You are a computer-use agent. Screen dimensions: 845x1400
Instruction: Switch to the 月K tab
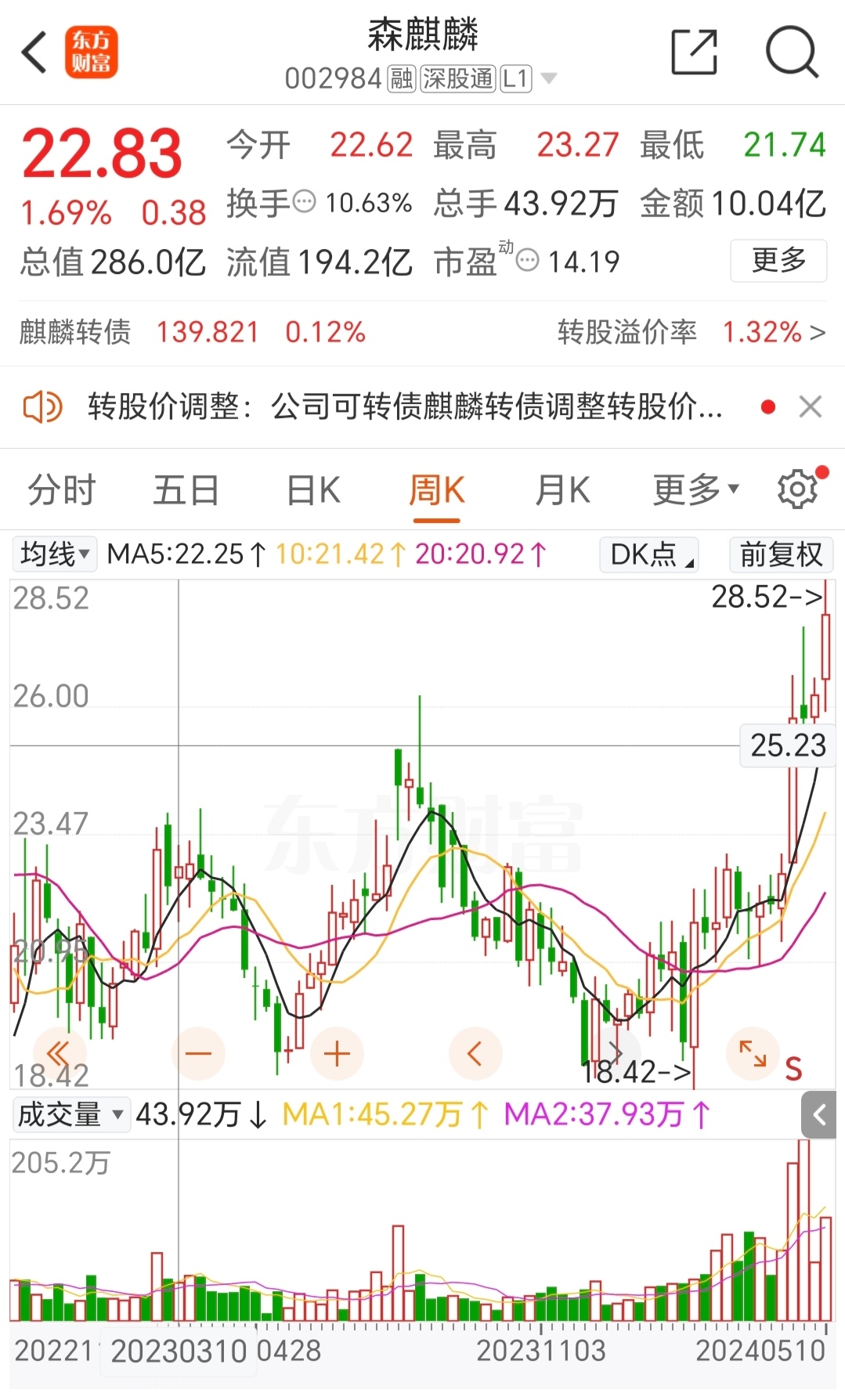point(561,489)
